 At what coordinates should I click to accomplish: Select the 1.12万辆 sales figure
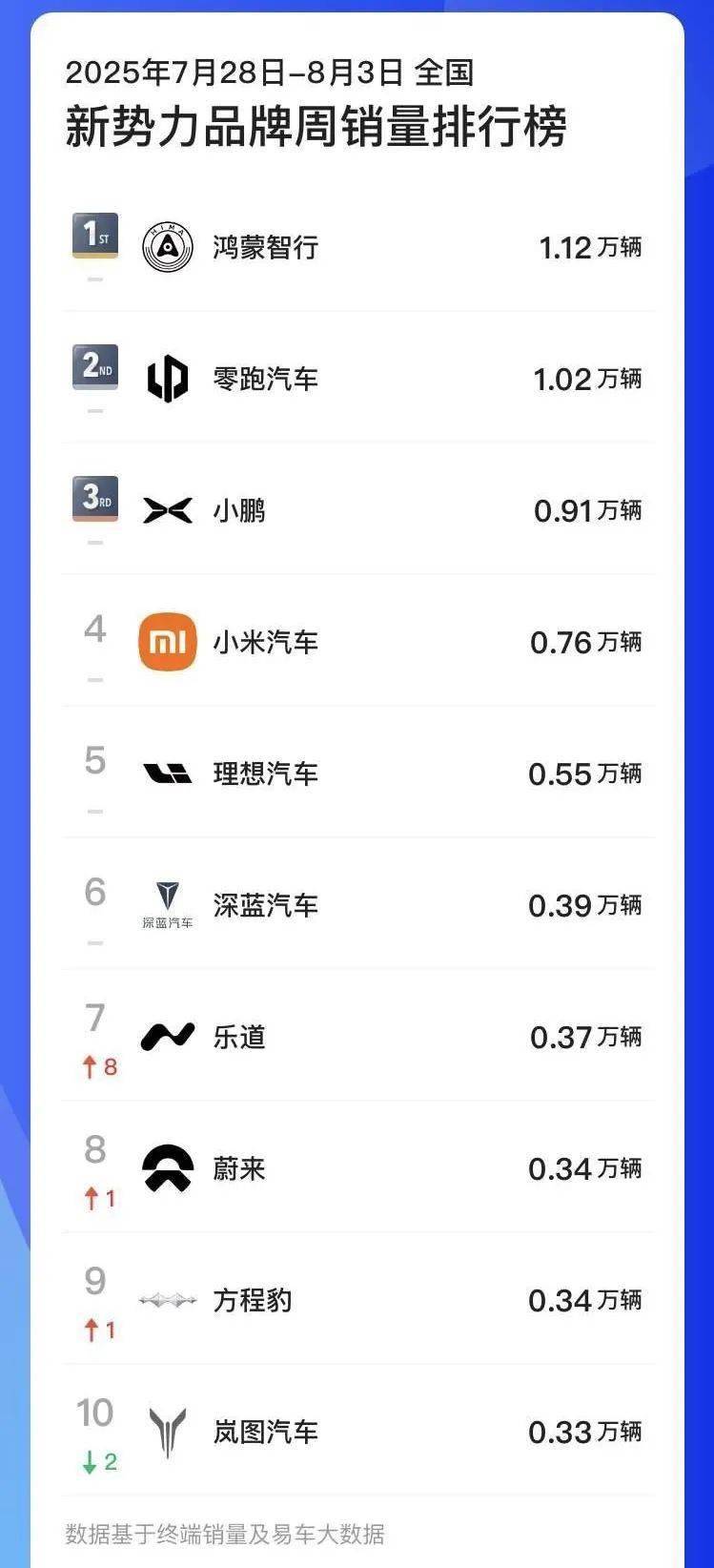coord(592,247)
